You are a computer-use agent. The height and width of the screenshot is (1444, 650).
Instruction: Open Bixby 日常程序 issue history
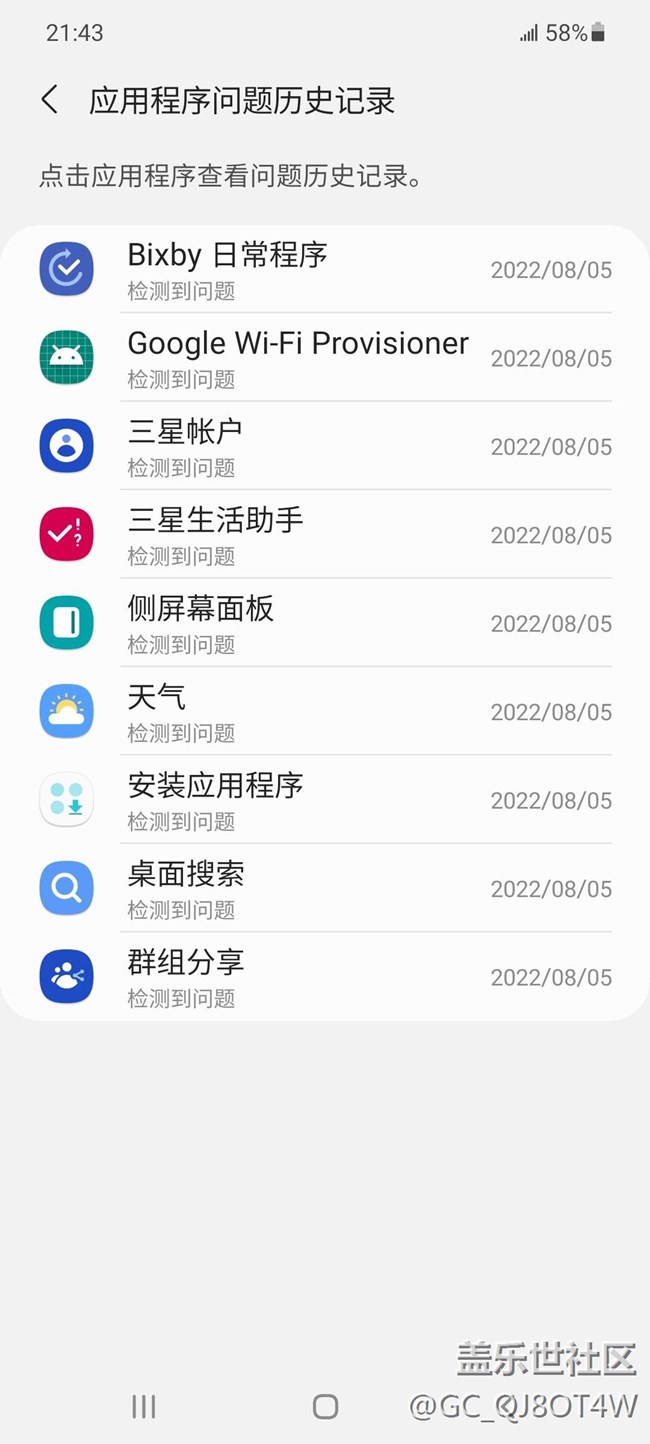point(325,270)
